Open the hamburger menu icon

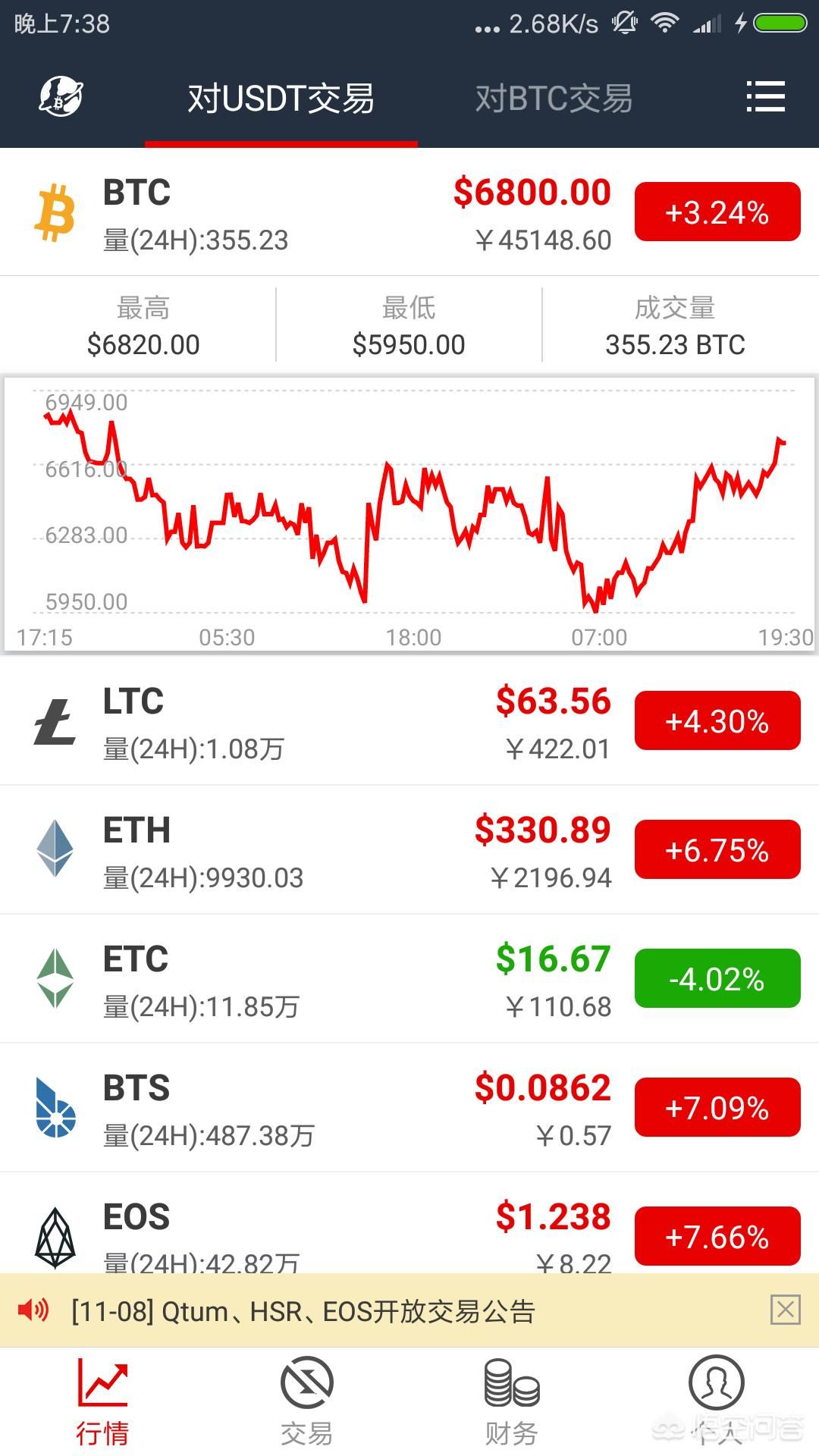pos(765,97)
